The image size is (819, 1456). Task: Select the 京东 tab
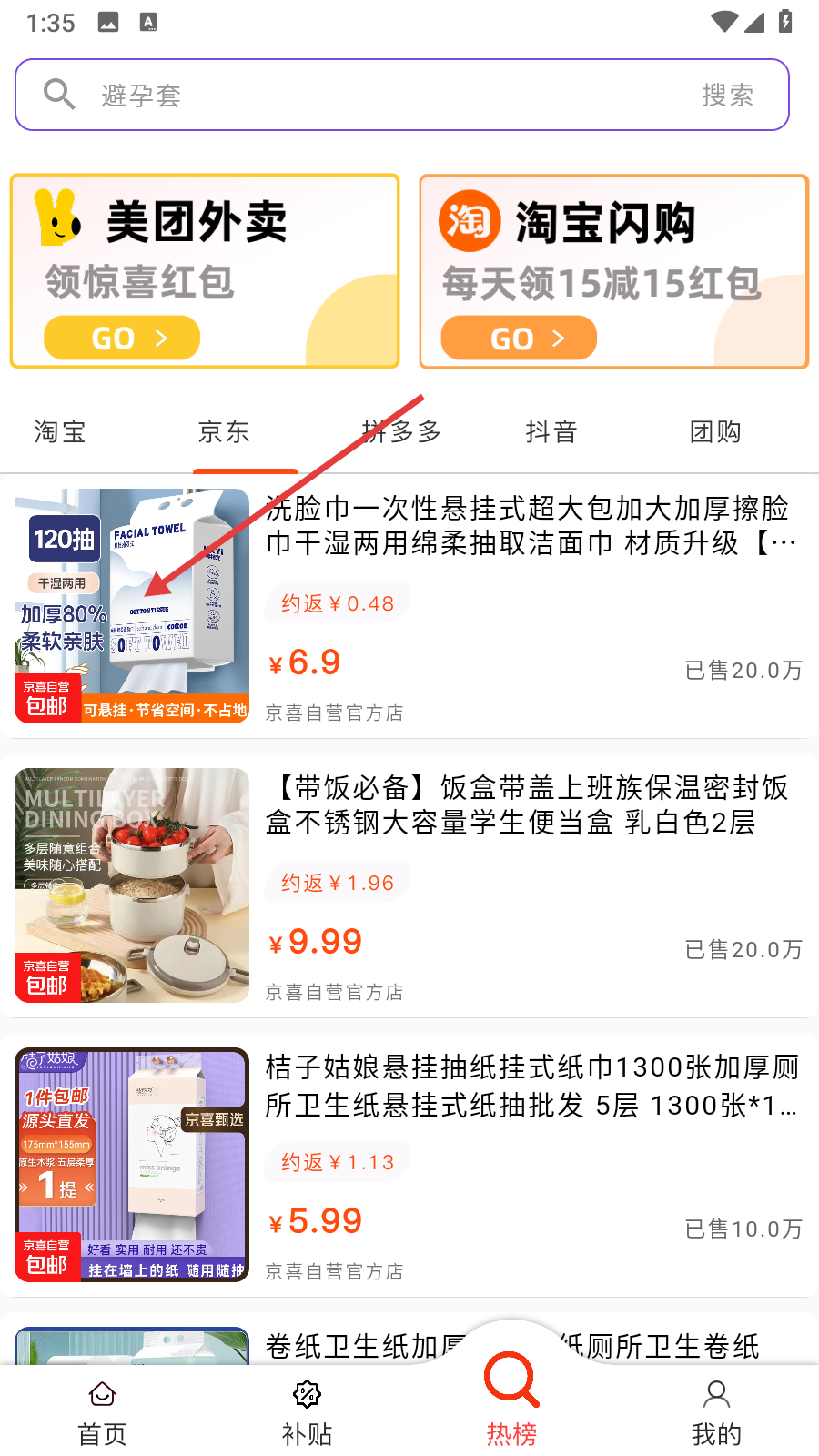(x=224, y=431)
